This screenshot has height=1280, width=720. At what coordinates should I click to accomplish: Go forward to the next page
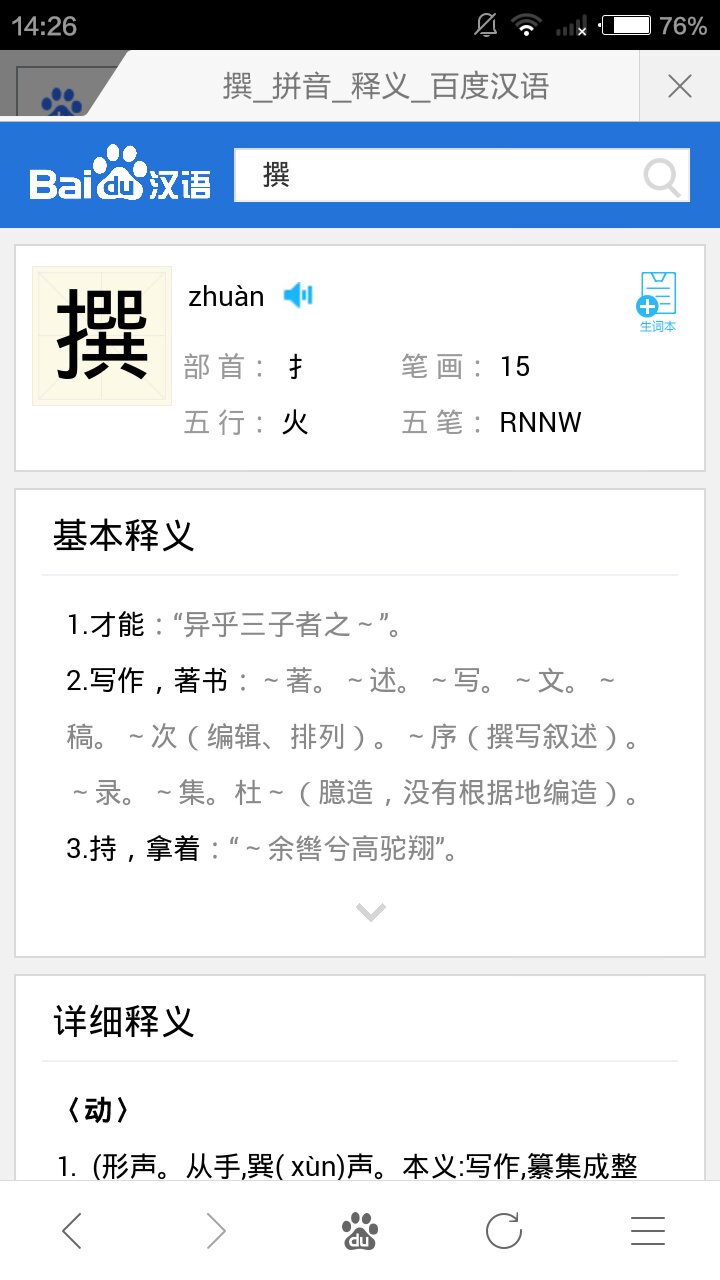[216, 1231]
